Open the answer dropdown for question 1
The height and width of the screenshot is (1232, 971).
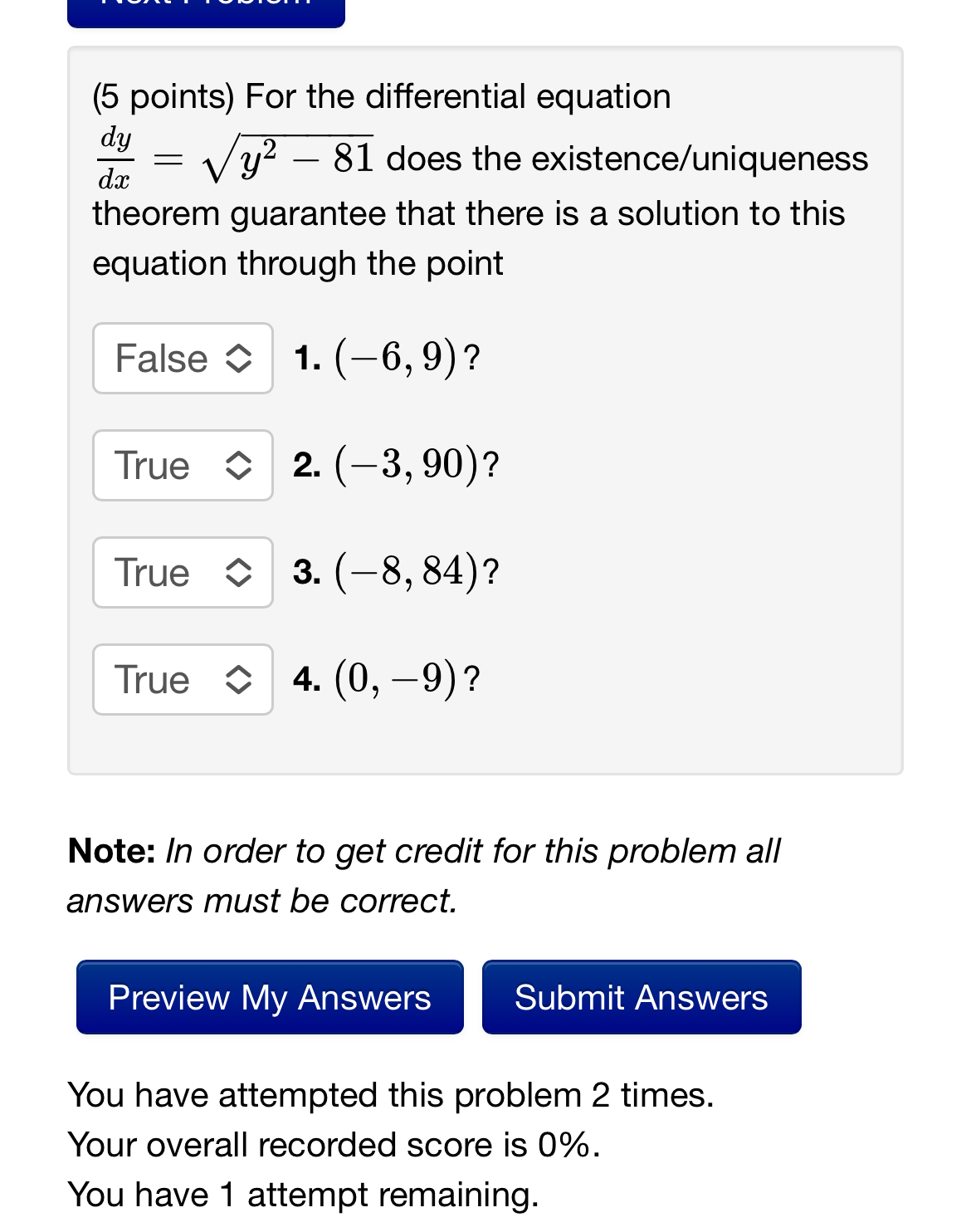pyautogui.click(x=183, y=357)
